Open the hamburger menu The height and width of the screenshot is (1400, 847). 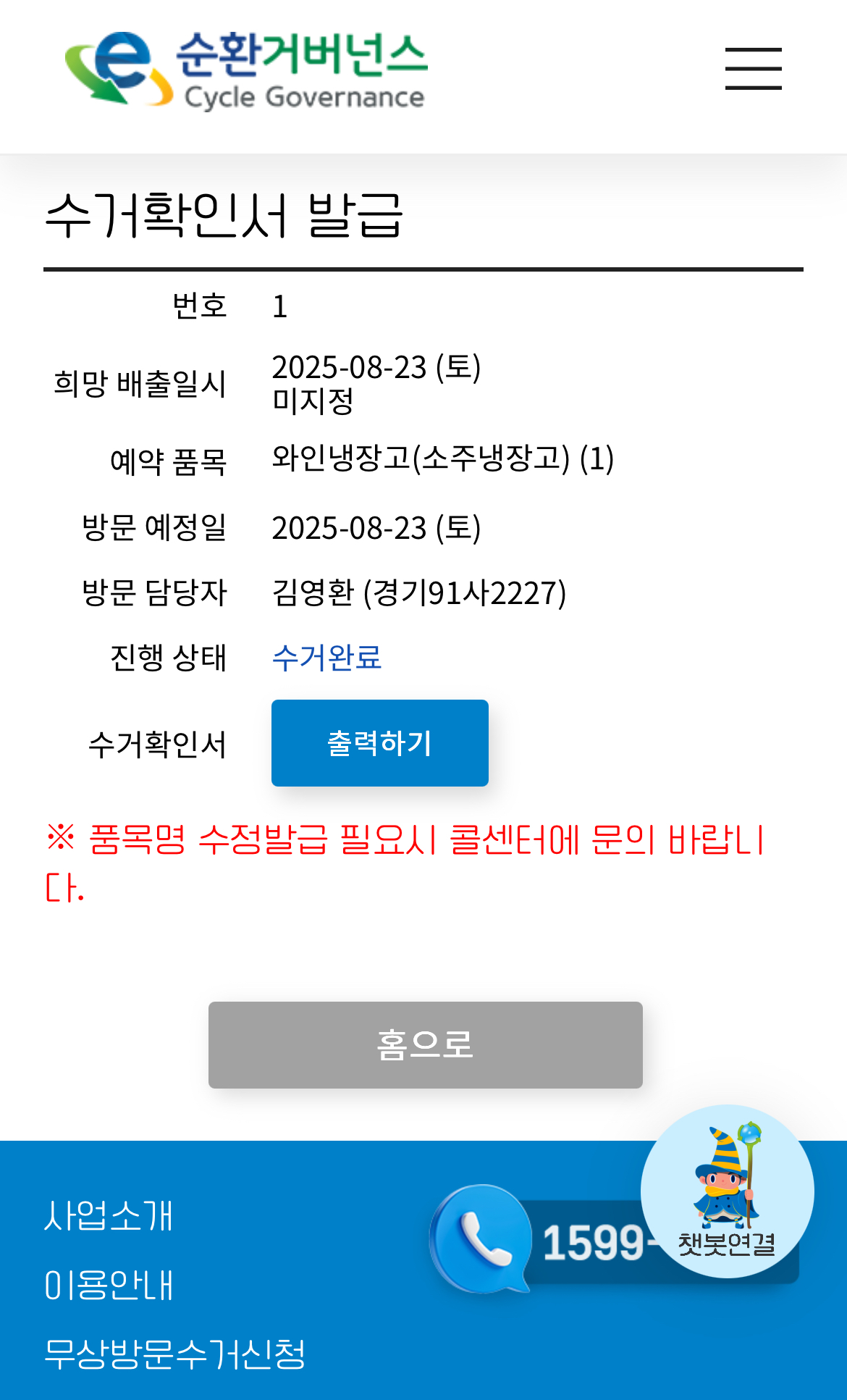coord(753,69)
